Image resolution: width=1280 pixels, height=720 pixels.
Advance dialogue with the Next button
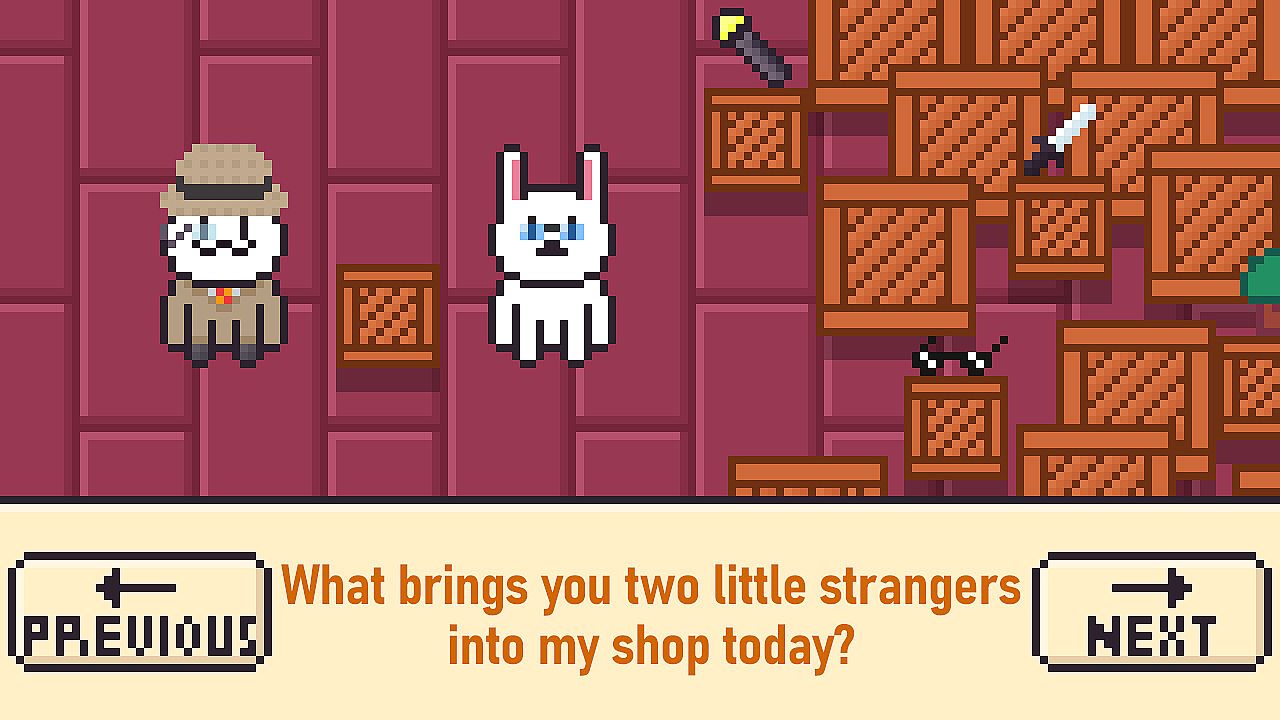pos(1151,611)
